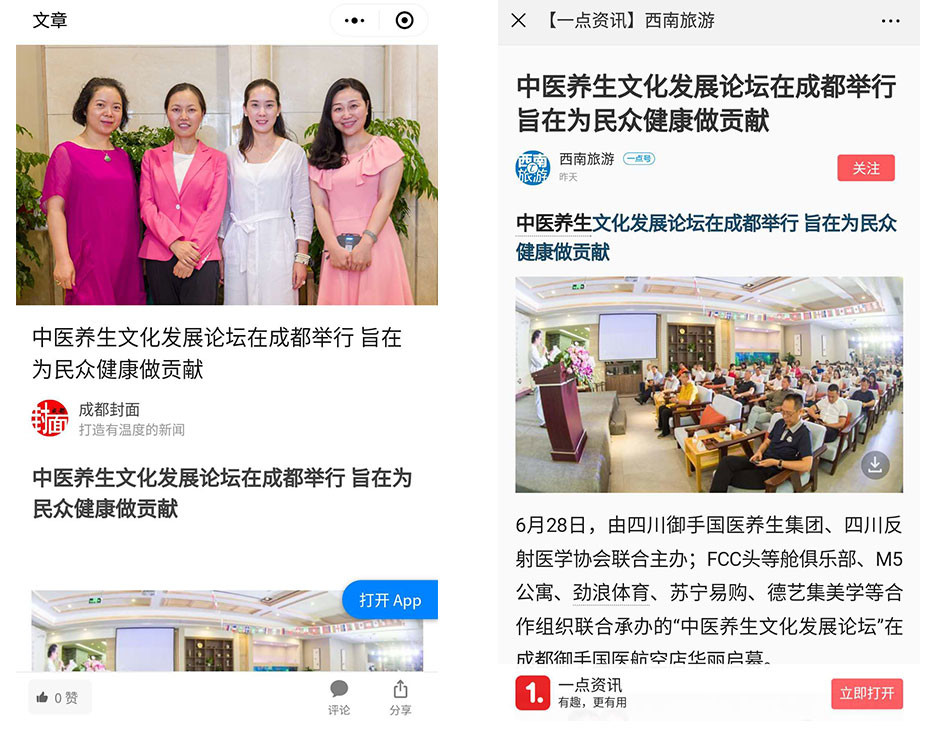Tap the 打开 App button
The height and width of the screenshot is (750, 941).
coord(390,600)
